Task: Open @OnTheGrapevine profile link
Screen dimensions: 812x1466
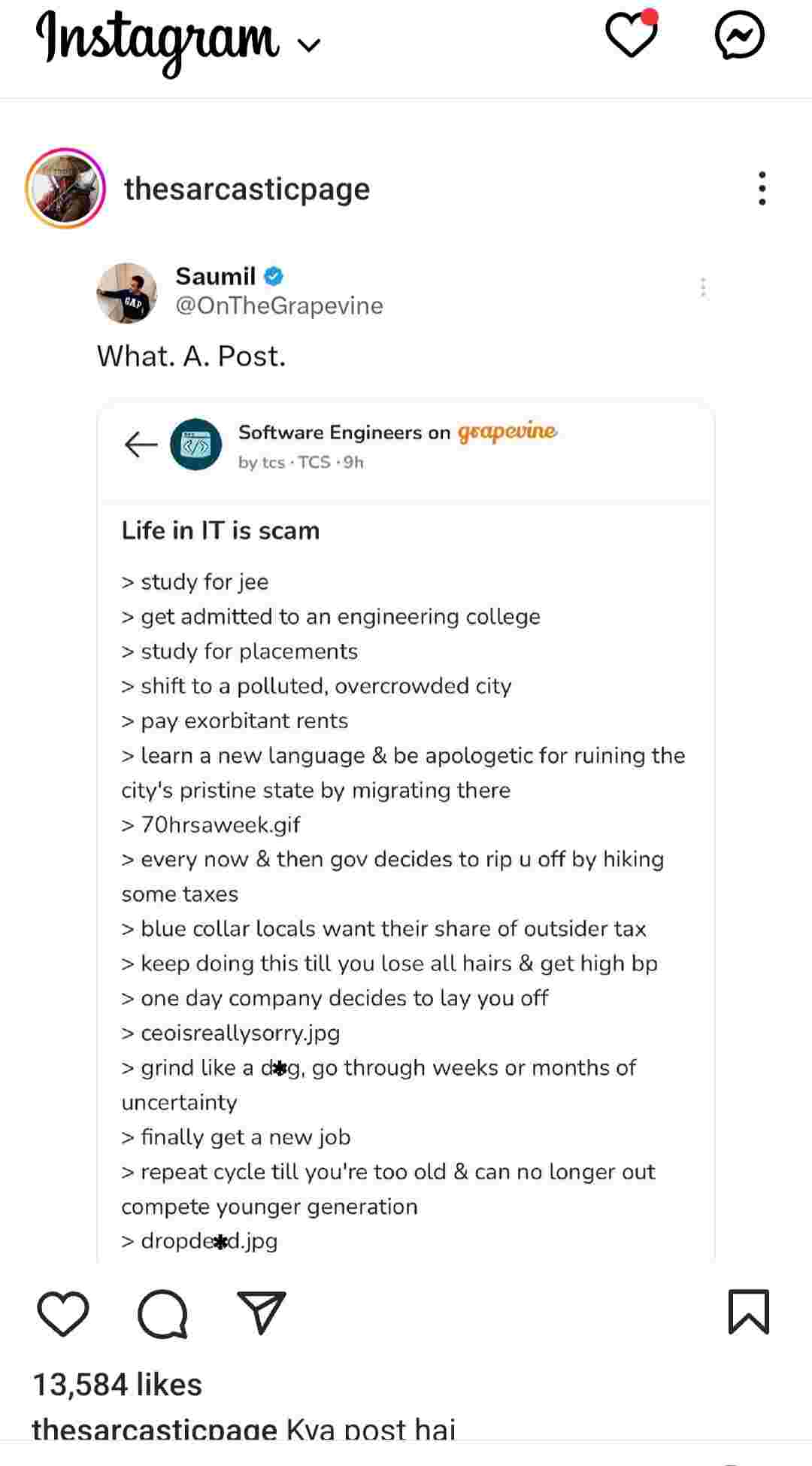Action: [279, 306]
